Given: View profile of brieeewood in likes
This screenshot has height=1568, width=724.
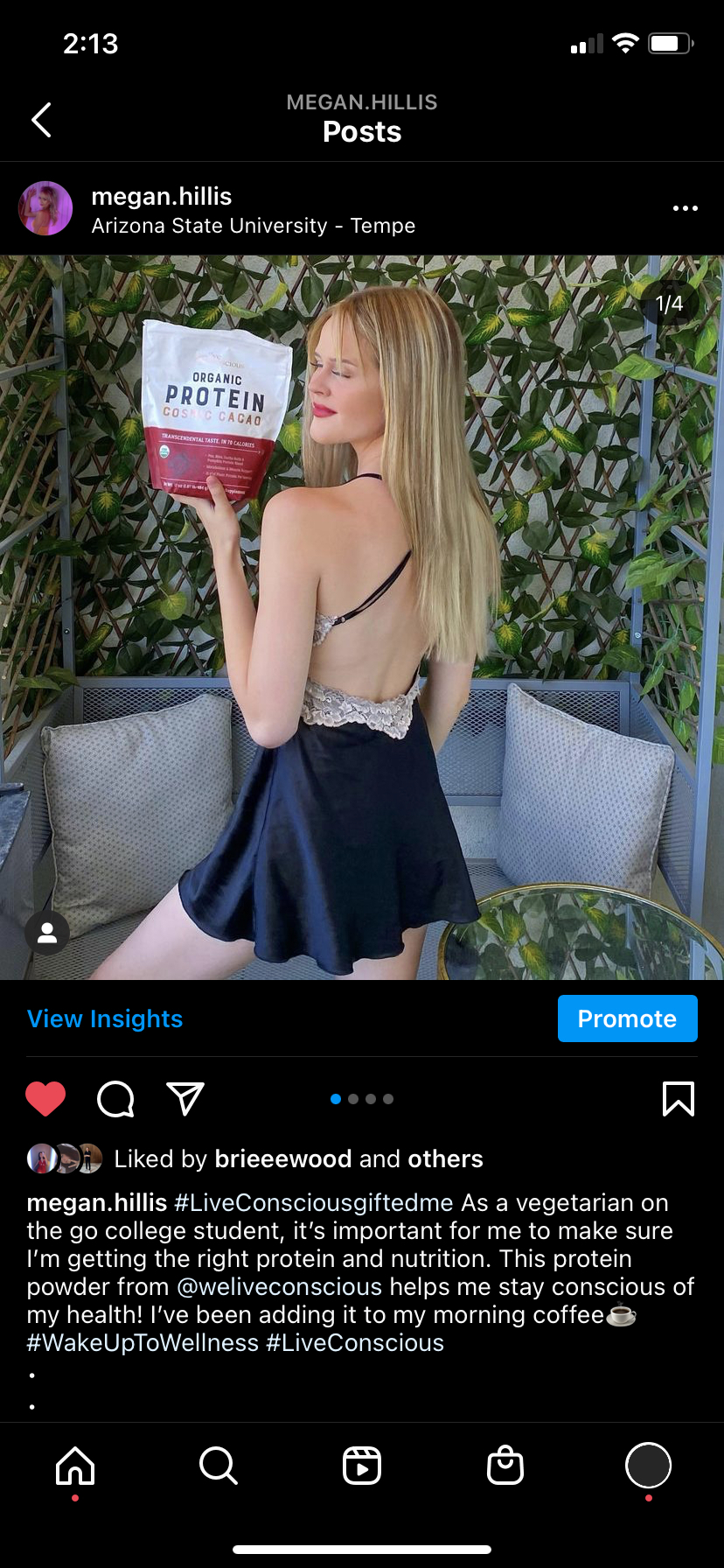Looking at the screenshot, I should pyautogui.click(x=283, y=1158).
